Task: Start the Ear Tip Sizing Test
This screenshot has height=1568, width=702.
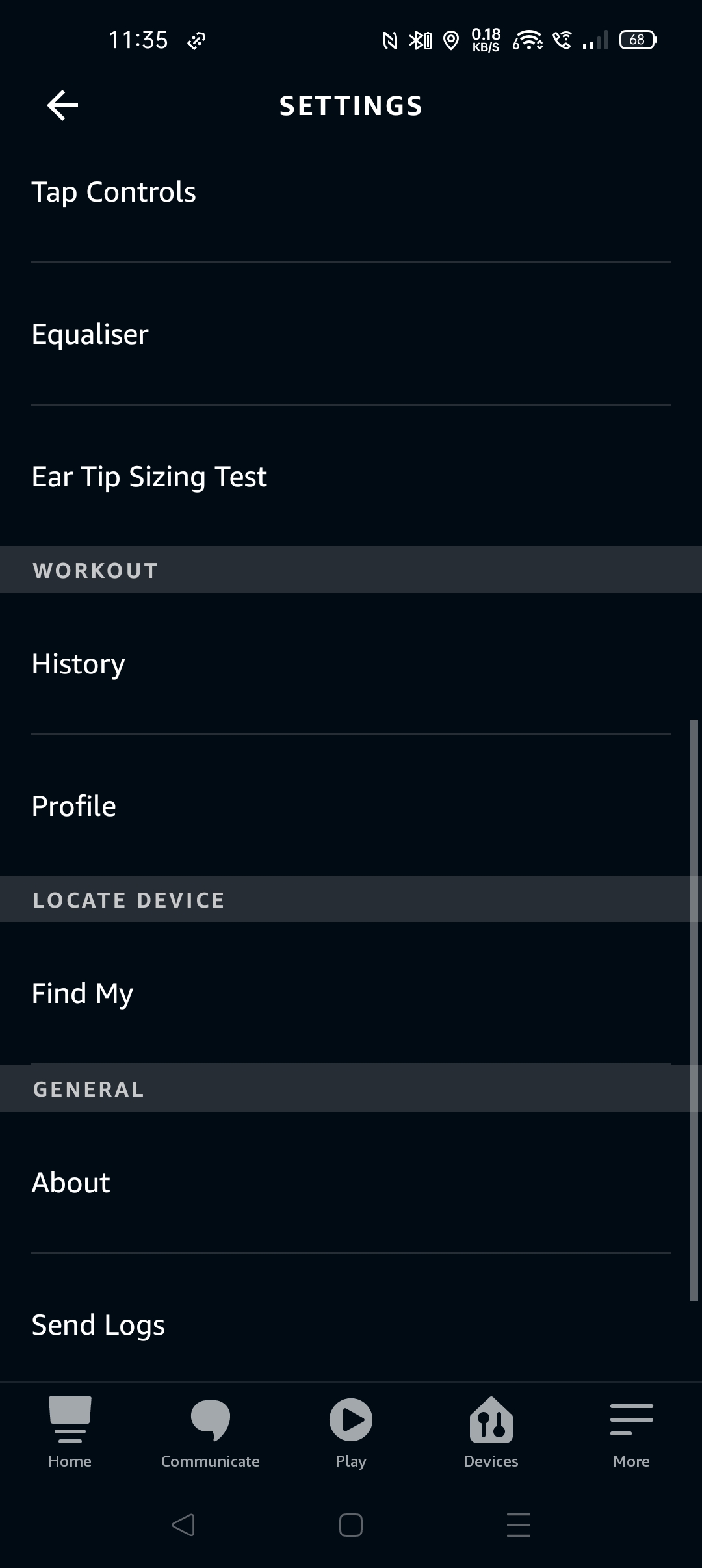Action: point(351,477)
